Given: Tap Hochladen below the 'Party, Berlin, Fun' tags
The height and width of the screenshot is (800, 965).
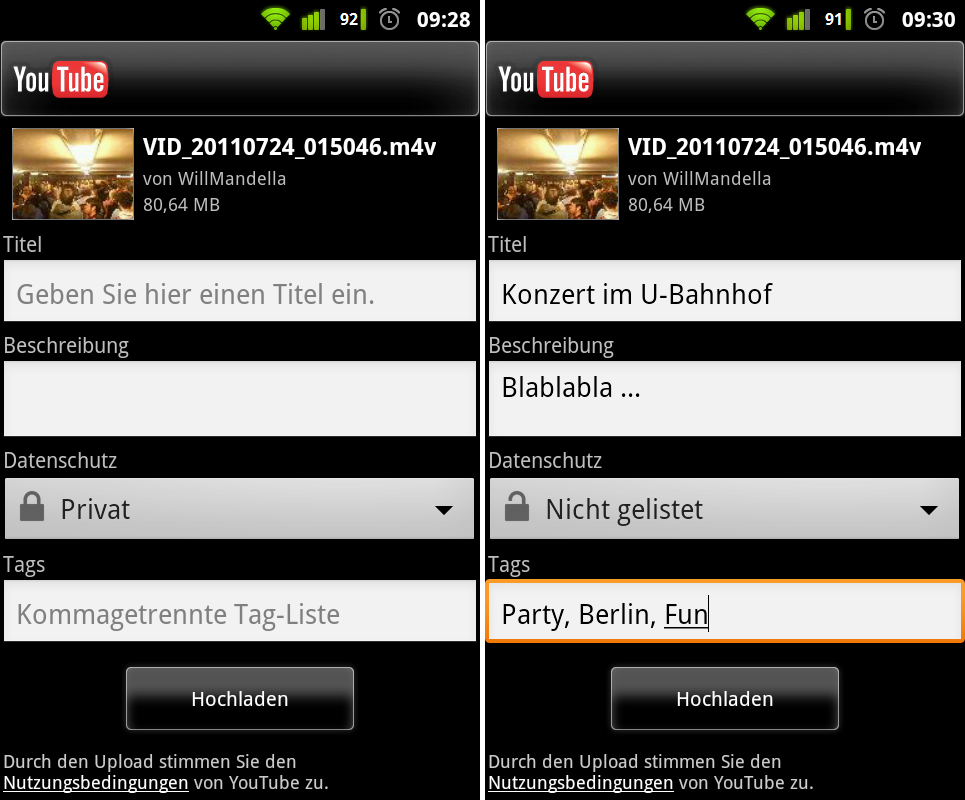Looking at the screenshot, I should [725, 698].
